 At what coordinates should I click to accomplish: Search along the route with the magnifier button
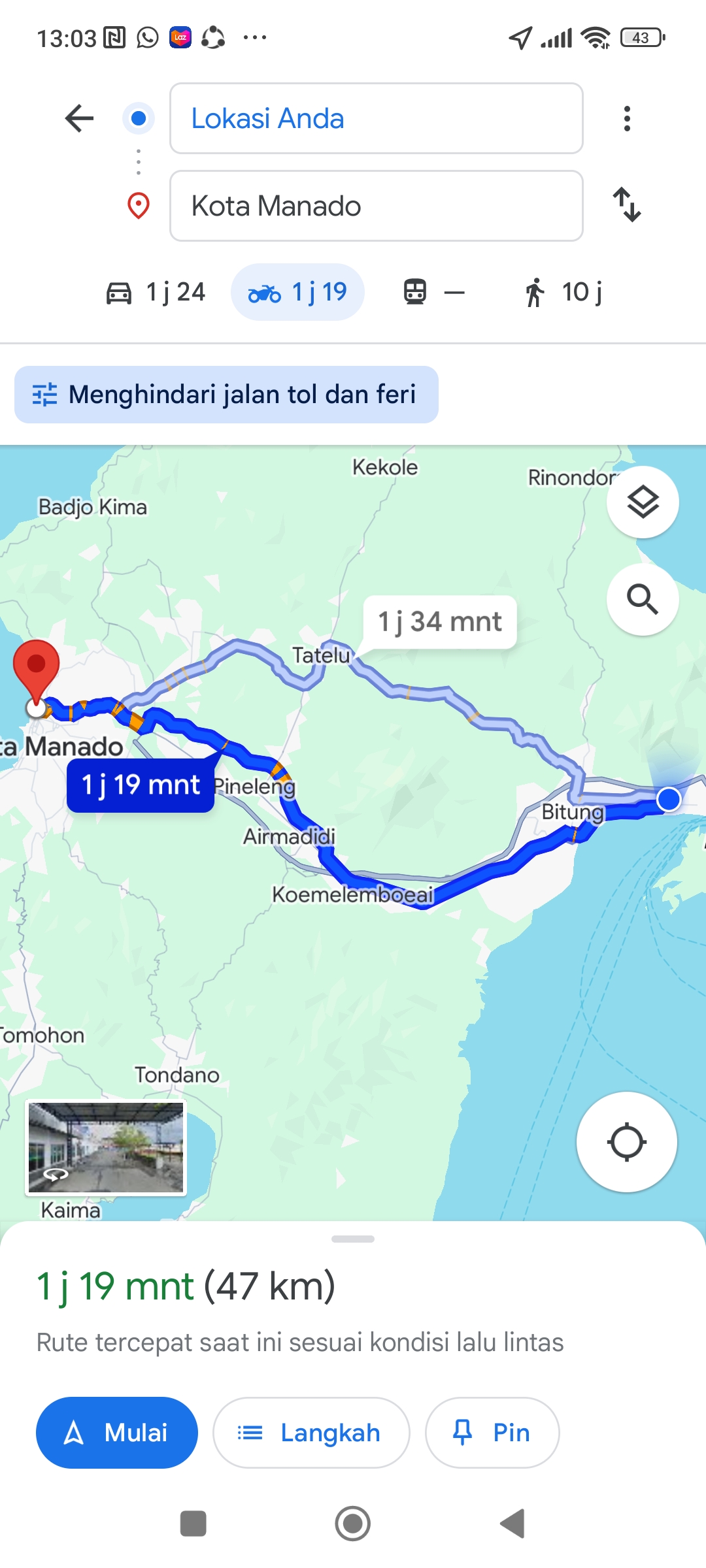tap(643, 599)
